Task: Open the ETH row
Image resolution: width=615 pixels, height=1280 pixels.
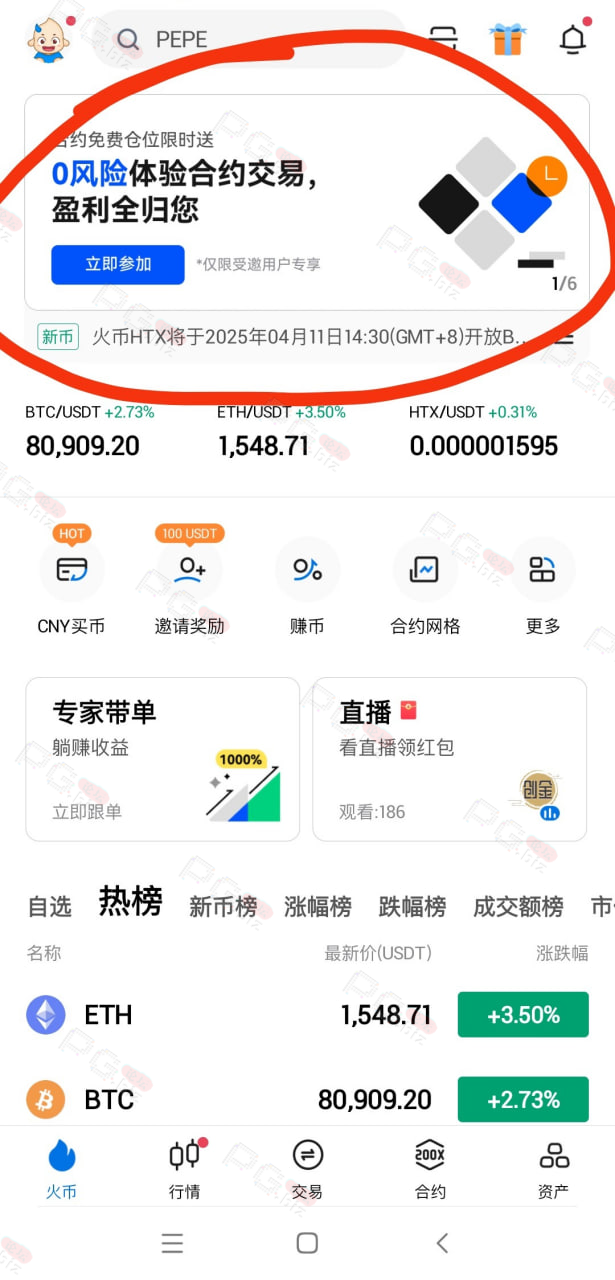Action: click(x=307, y=1015)
